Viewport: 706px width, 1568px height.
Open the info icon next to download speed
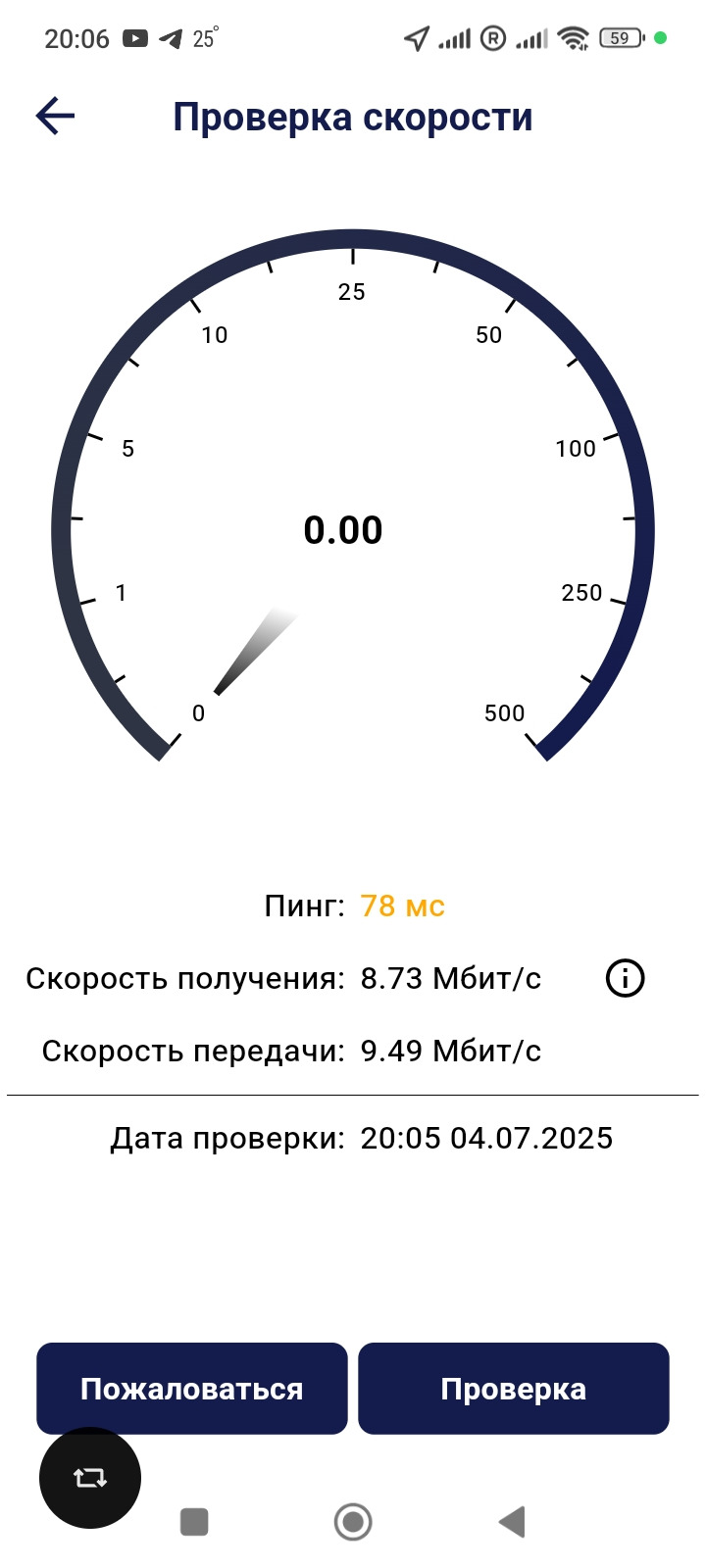[625, 978]
